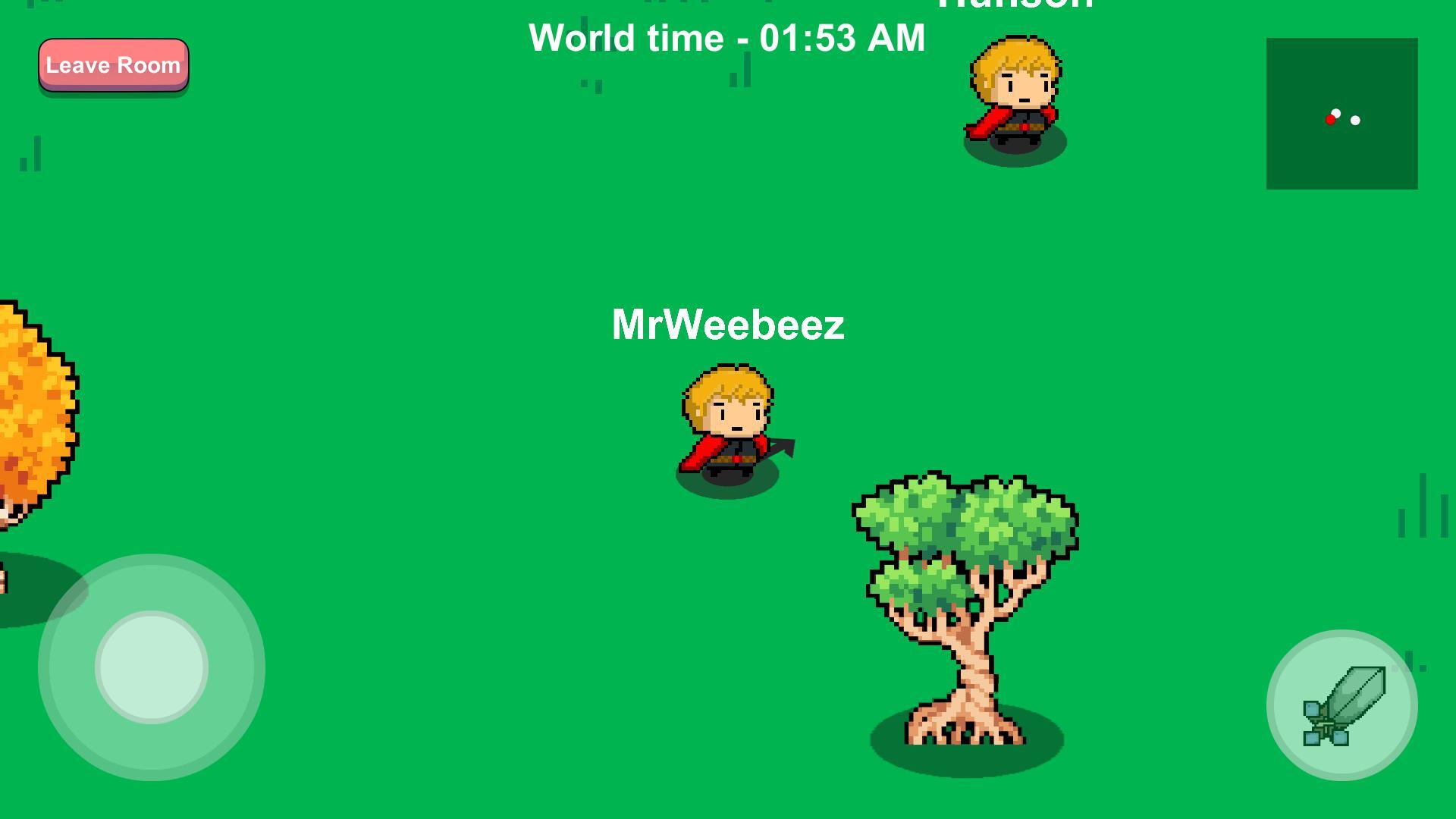The width and height of the screenshot is (1456, 819).
Task: Open the minimap
Action: coord(1341,114)
